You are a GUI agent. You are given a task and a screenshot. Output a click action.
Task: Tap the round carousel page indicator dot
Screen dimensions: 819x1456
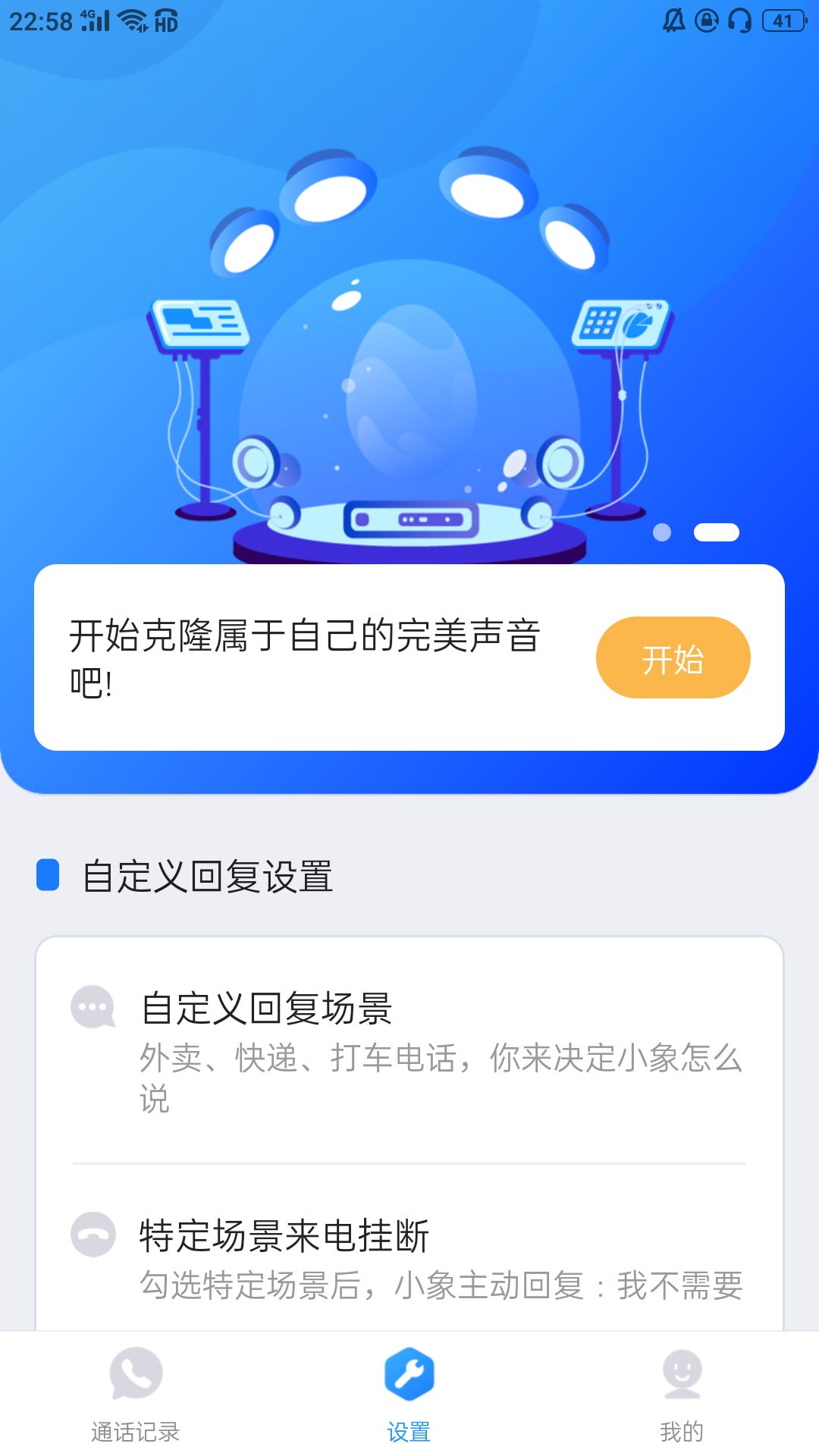[661, 533]
